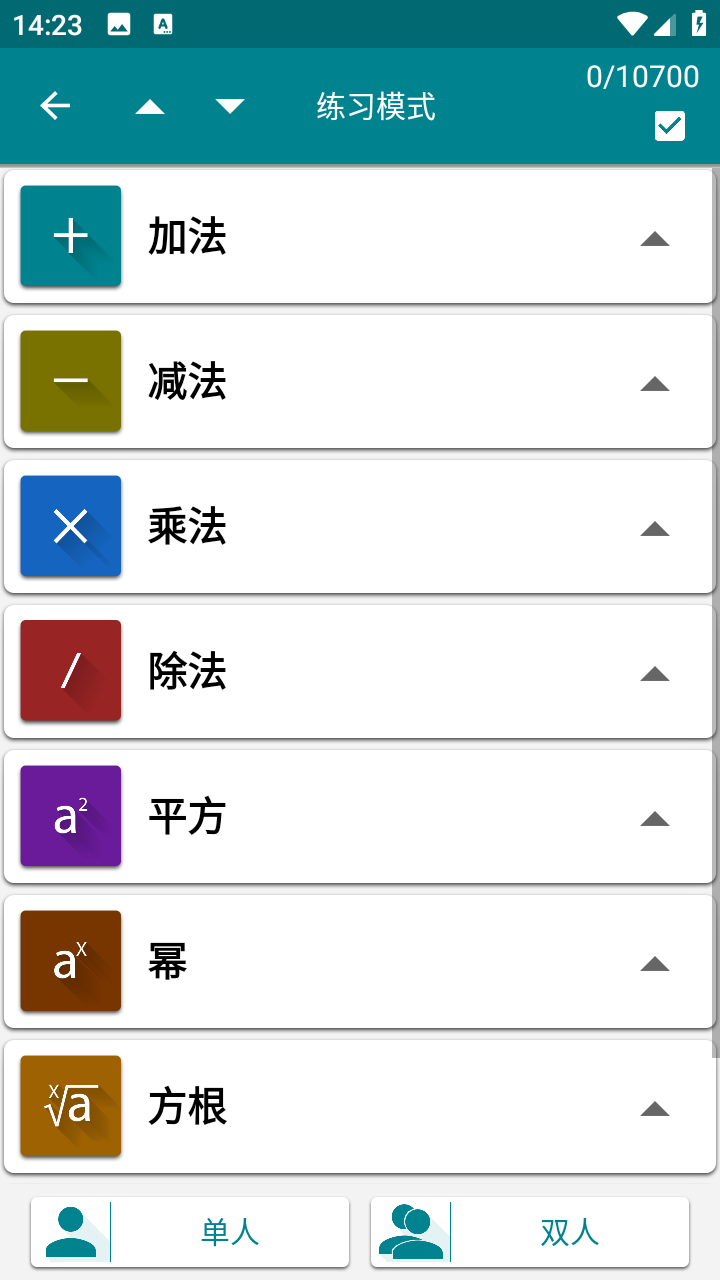This screenshot has width=720, height=1280.
Task: Start two-player mode with 双人
Action: coord(530,1232)
